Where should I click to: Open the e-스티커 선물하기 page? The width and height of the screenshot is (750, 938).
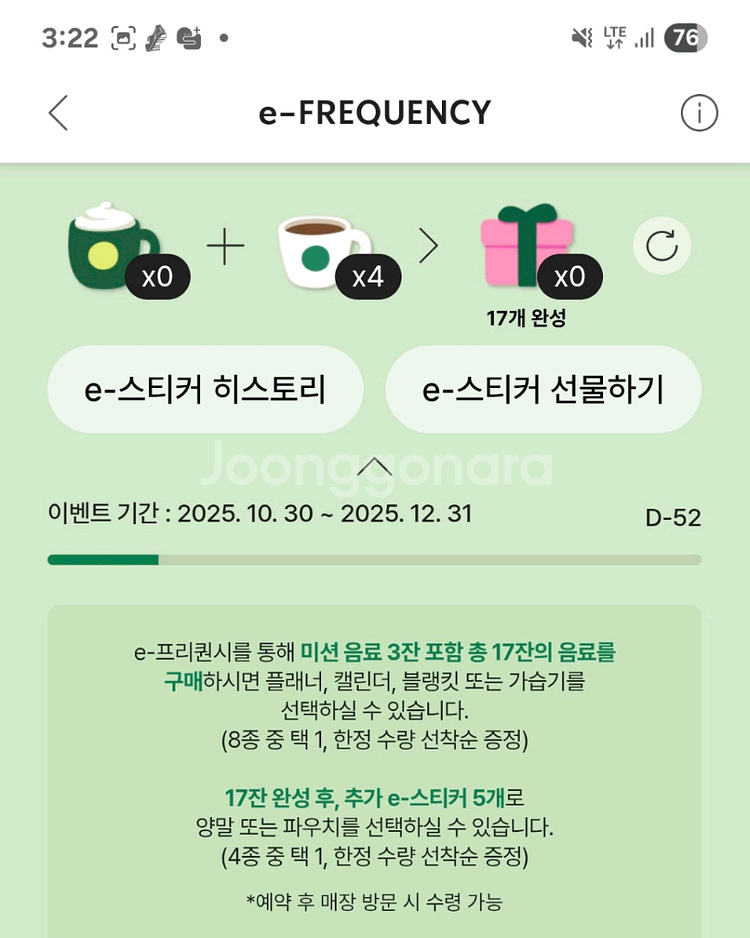point(543,390)
